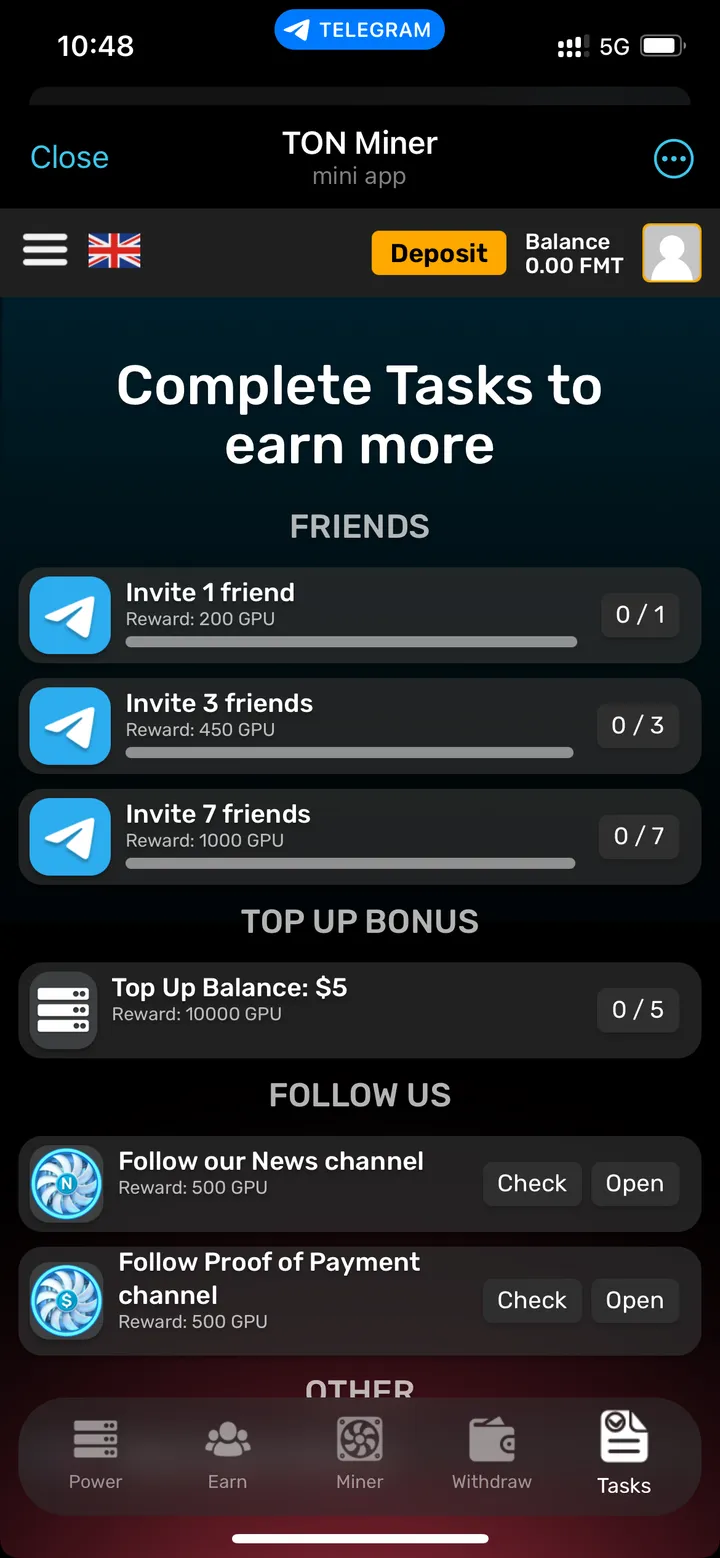Close the TON Miner mini app
The height and width of the screenshot is (1558, 720).
69,158
